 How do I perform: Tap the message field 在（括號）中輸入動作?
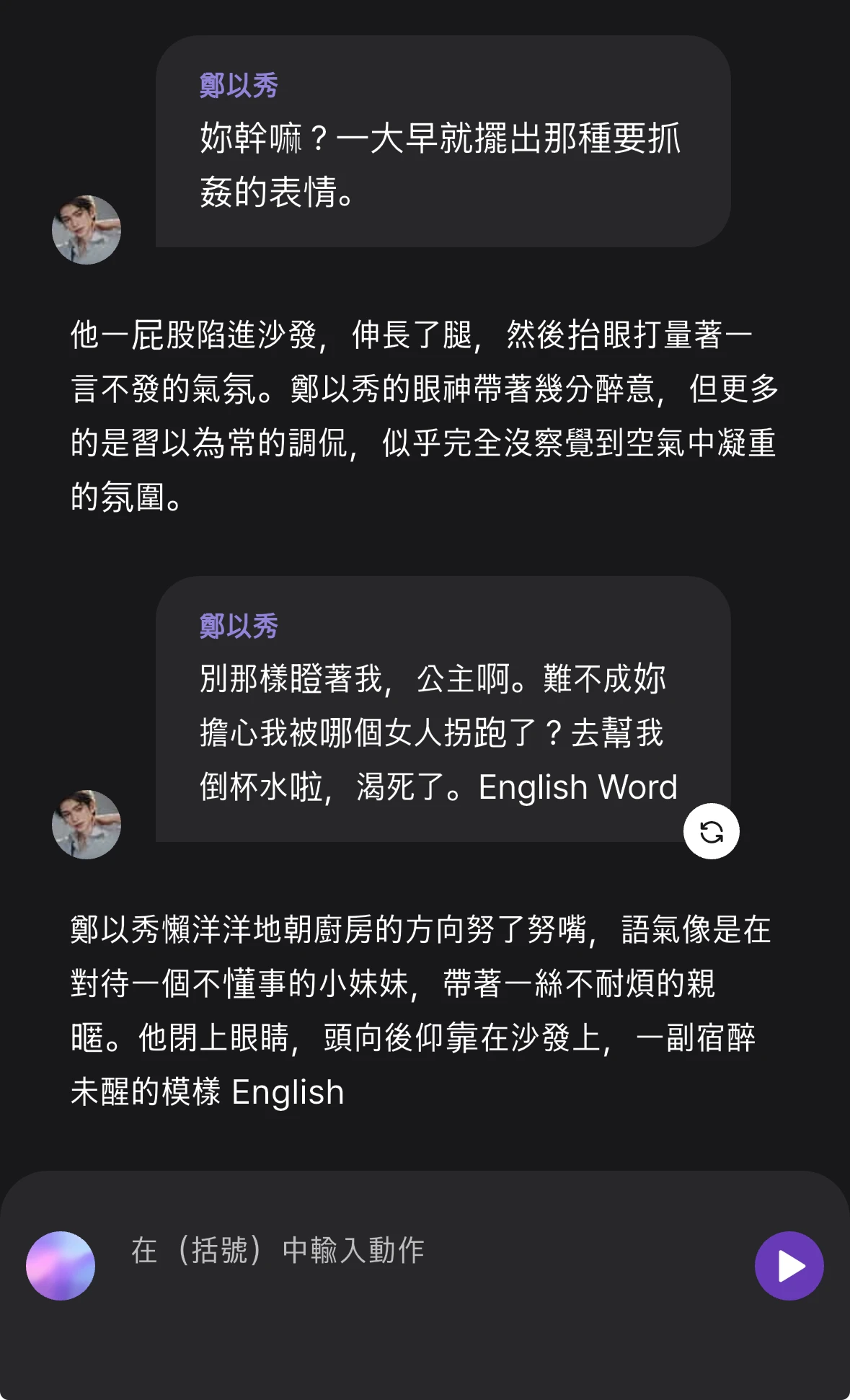pos(425,1251)
